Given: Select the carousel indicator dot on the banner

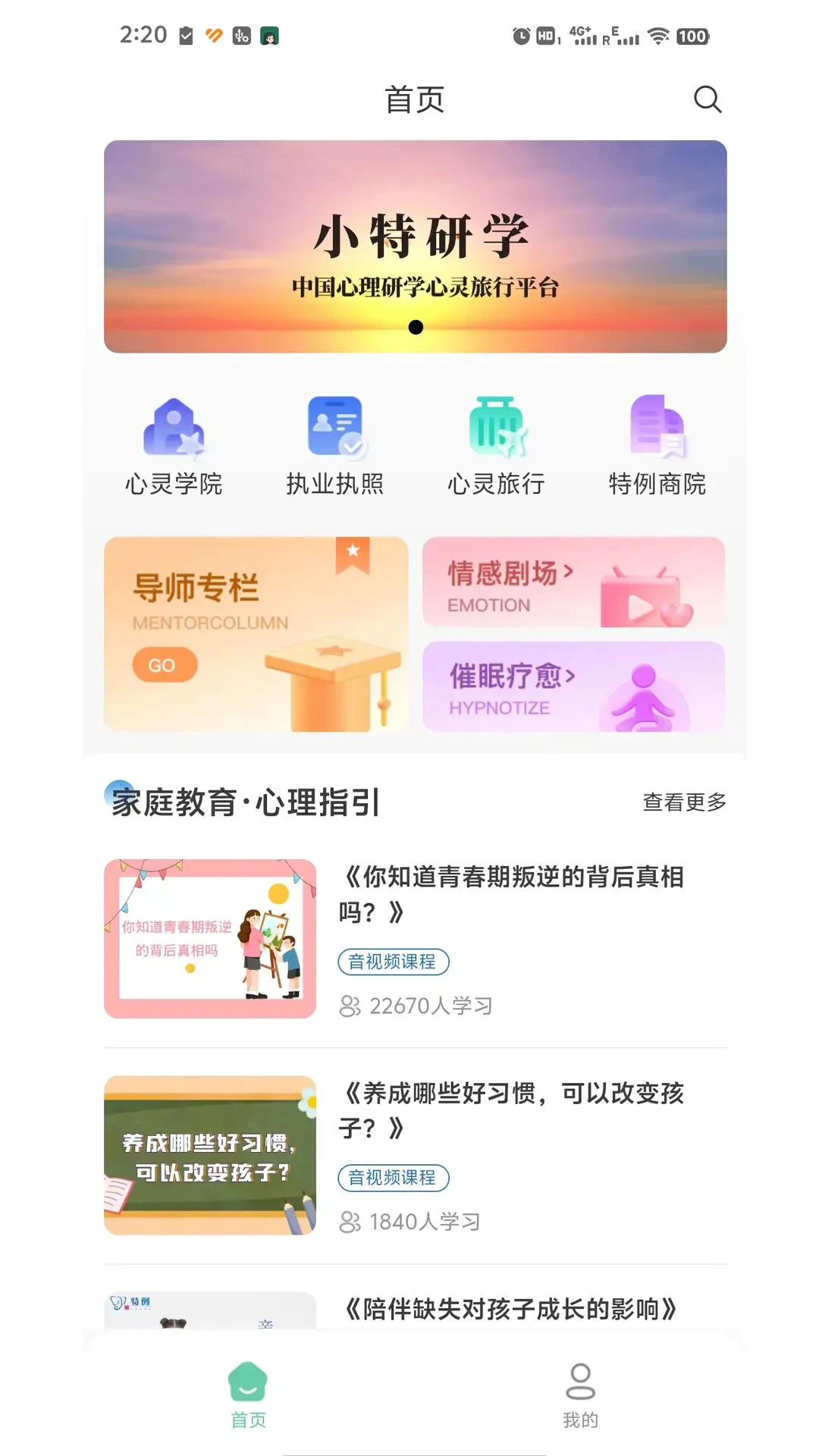Looking at the screenshot, I should (415, 327).
